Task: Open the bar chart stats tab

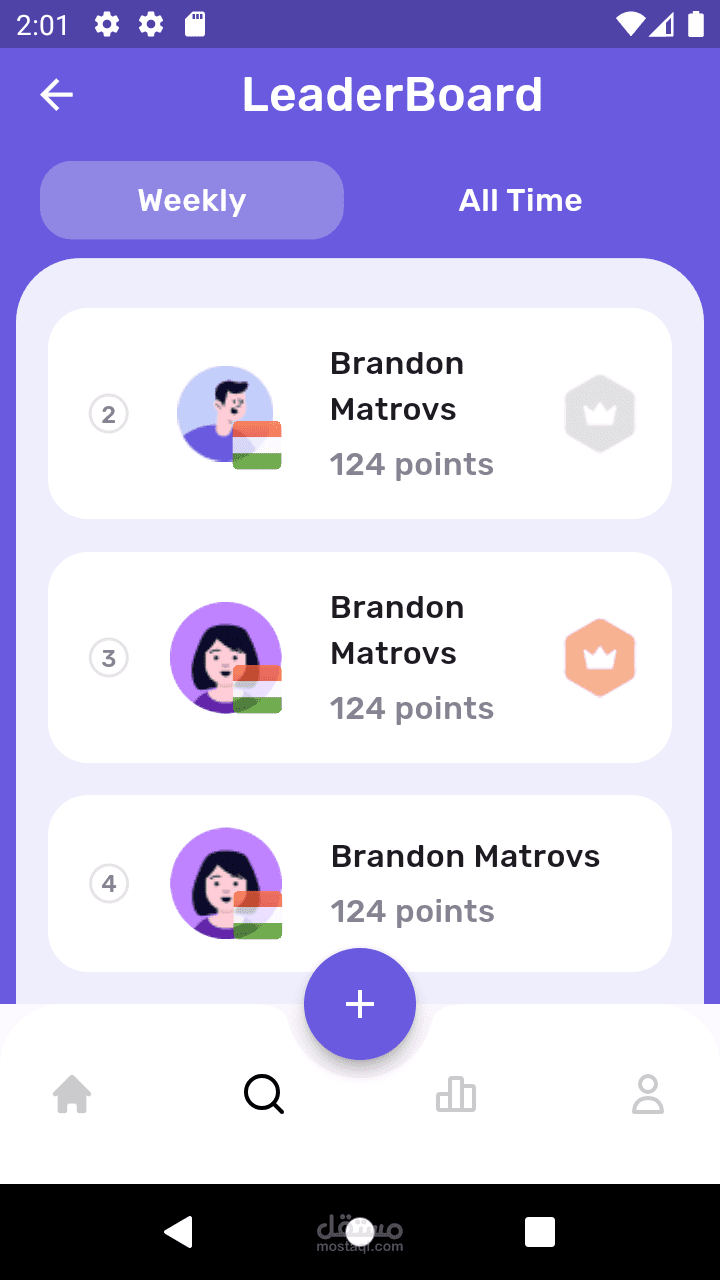Action: coord(456,1094)
